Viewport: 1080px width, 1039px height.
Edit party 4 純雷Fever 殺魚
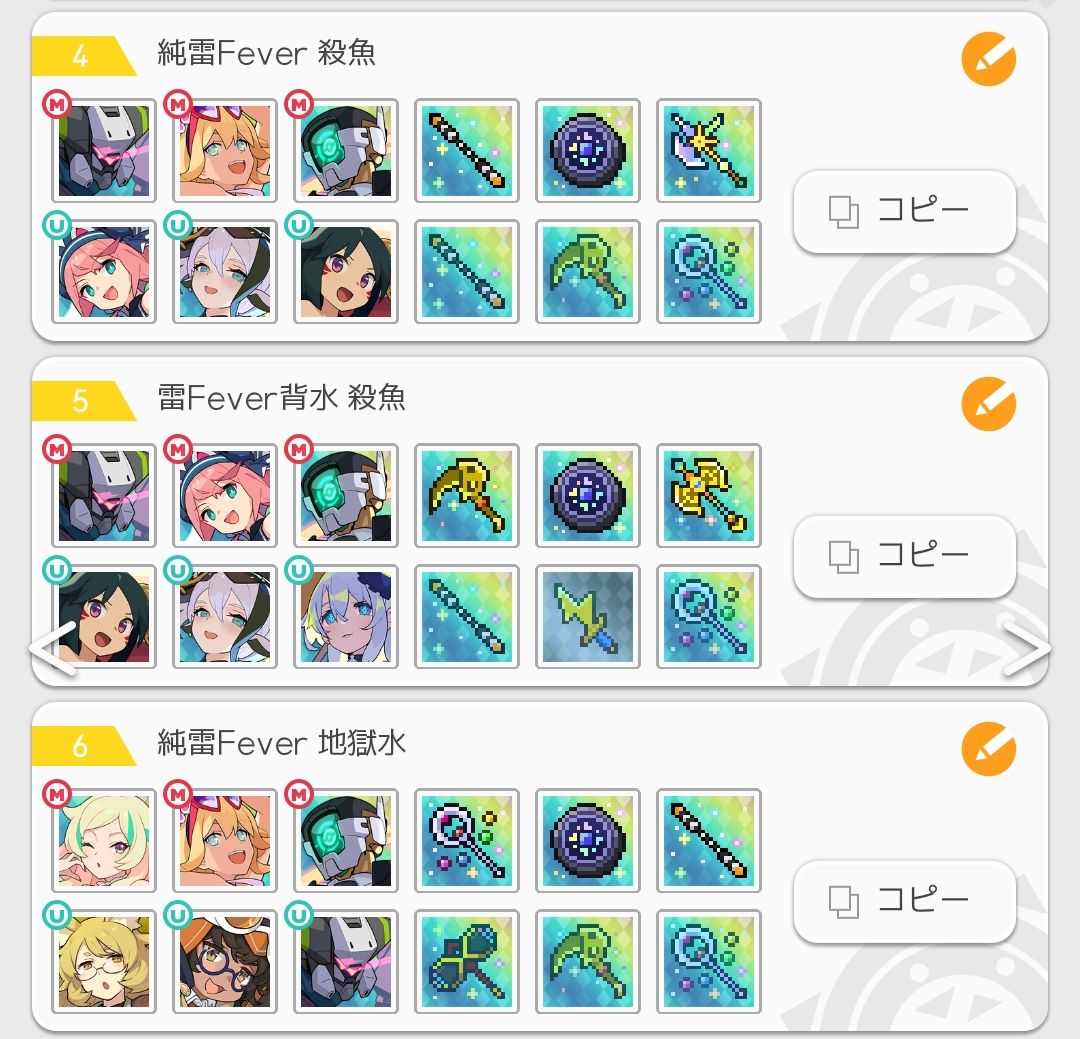[988, 60]
